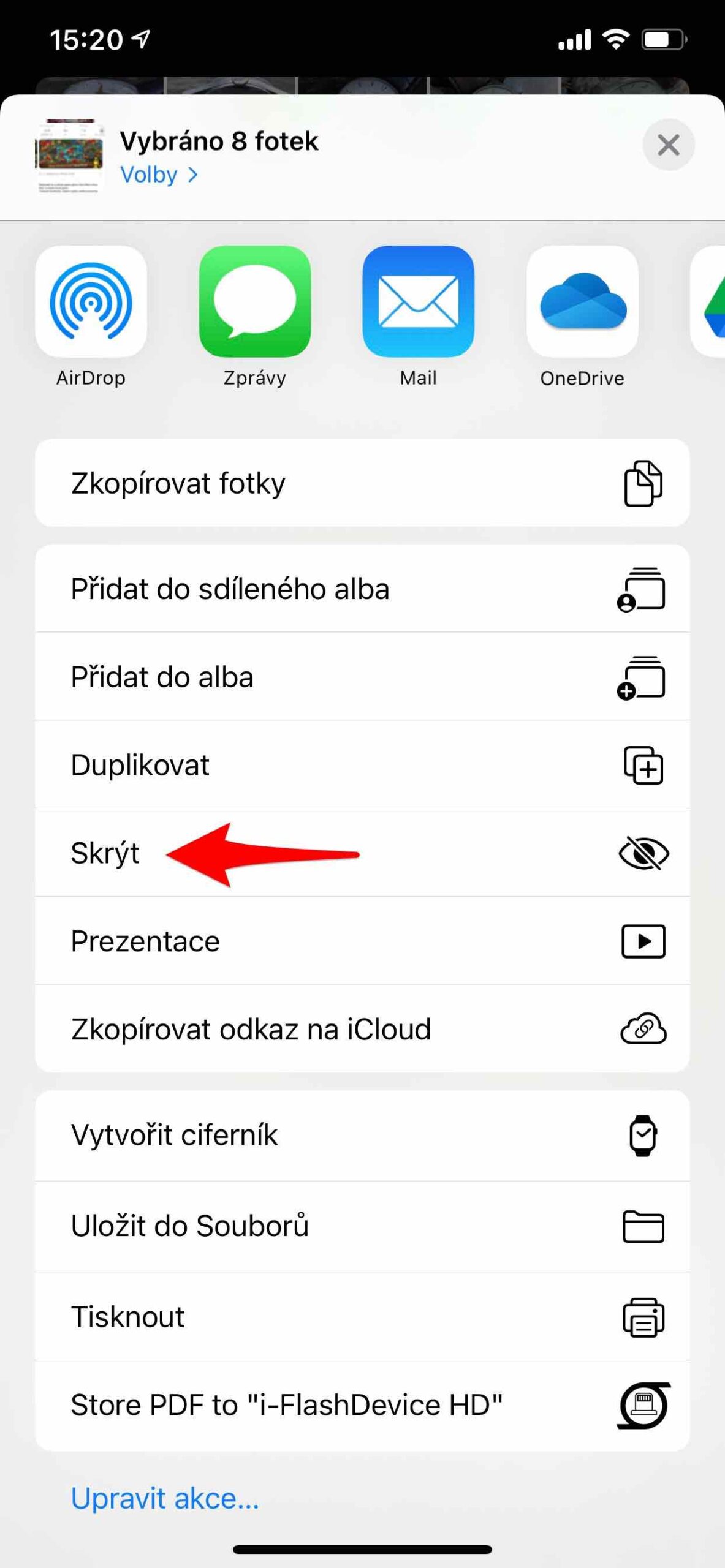Choose Přidat do sdíleného alba
725x1568 pixels.
(362, 589)
